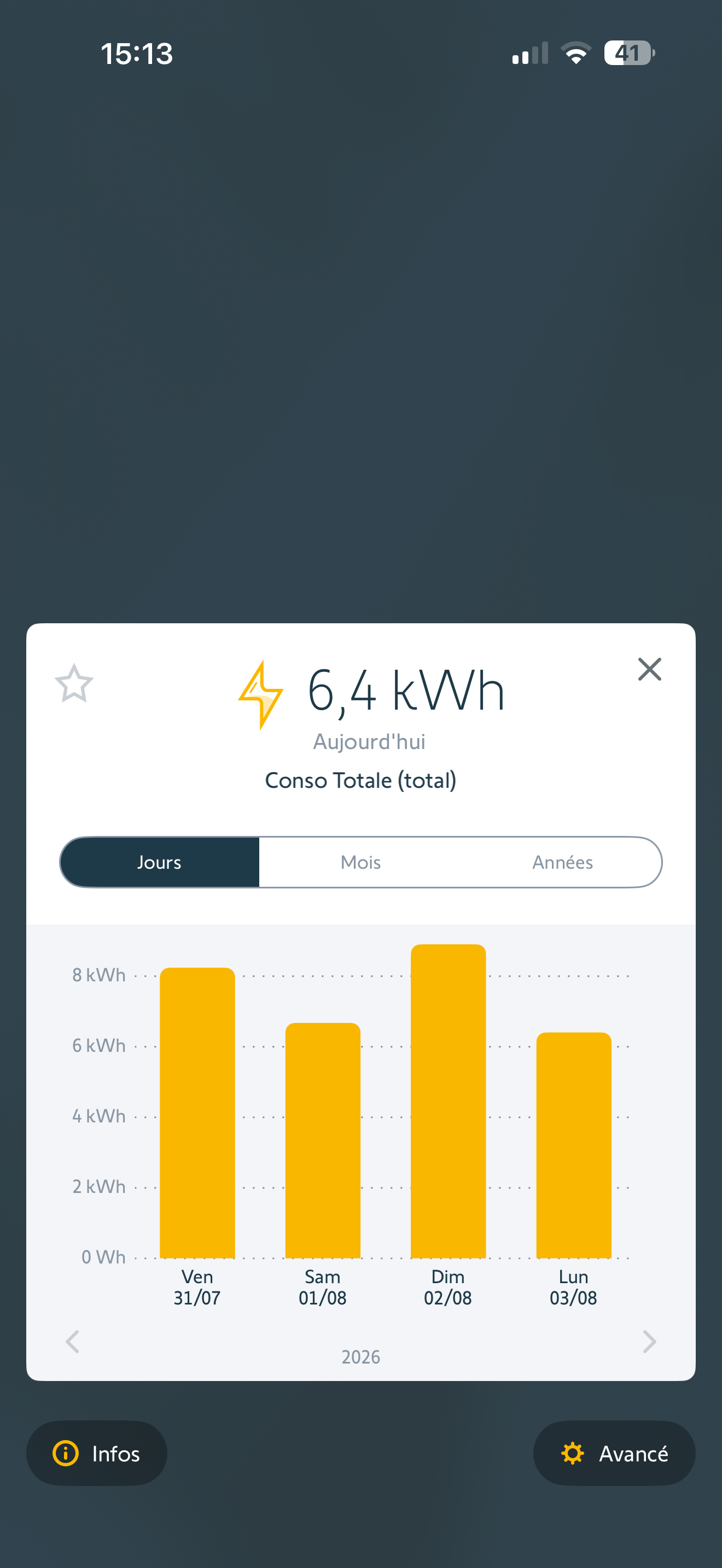
Task: Select the Dim 02/08 bar
Action: [448, 1101]
